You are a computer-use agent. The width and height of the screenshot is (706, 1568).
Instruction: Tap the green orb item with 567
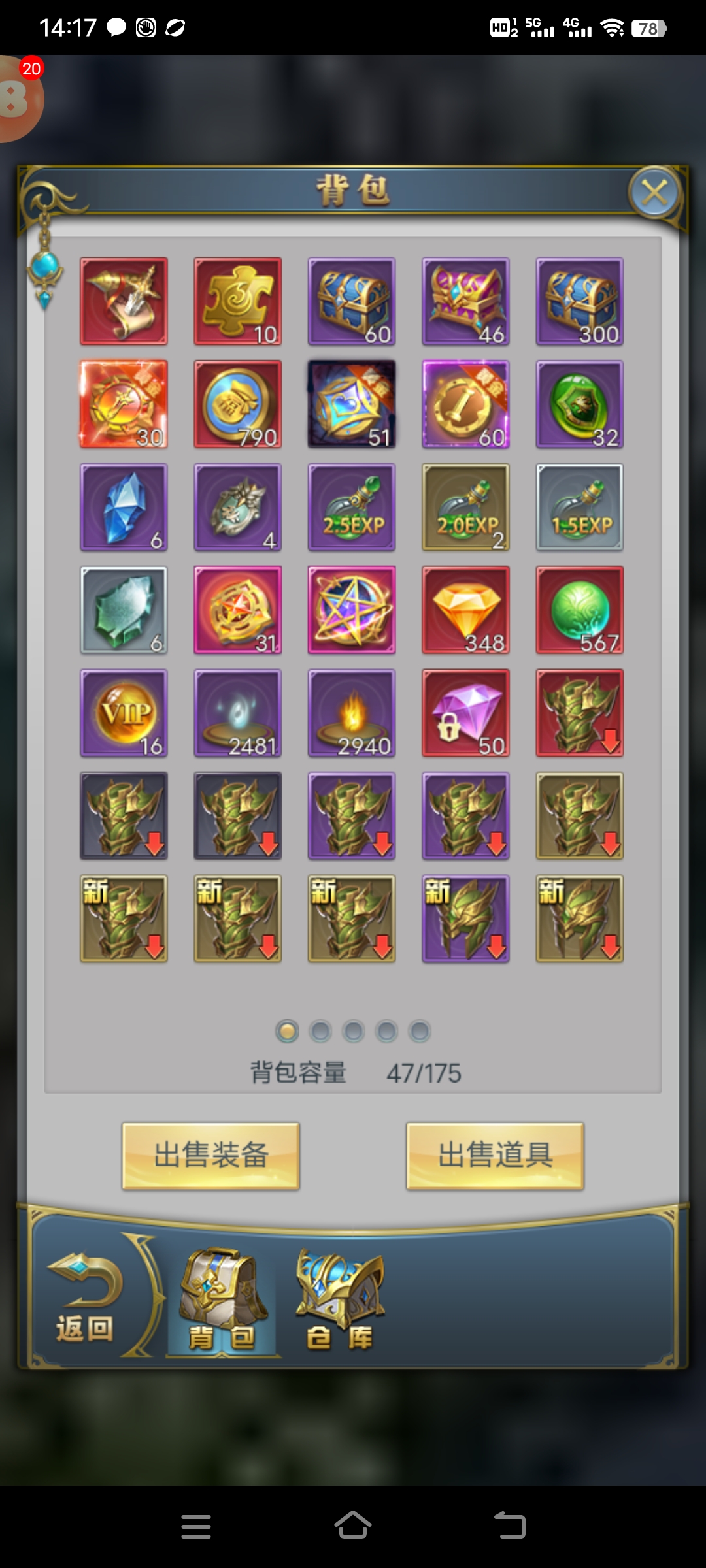click(x=579, y=610)
